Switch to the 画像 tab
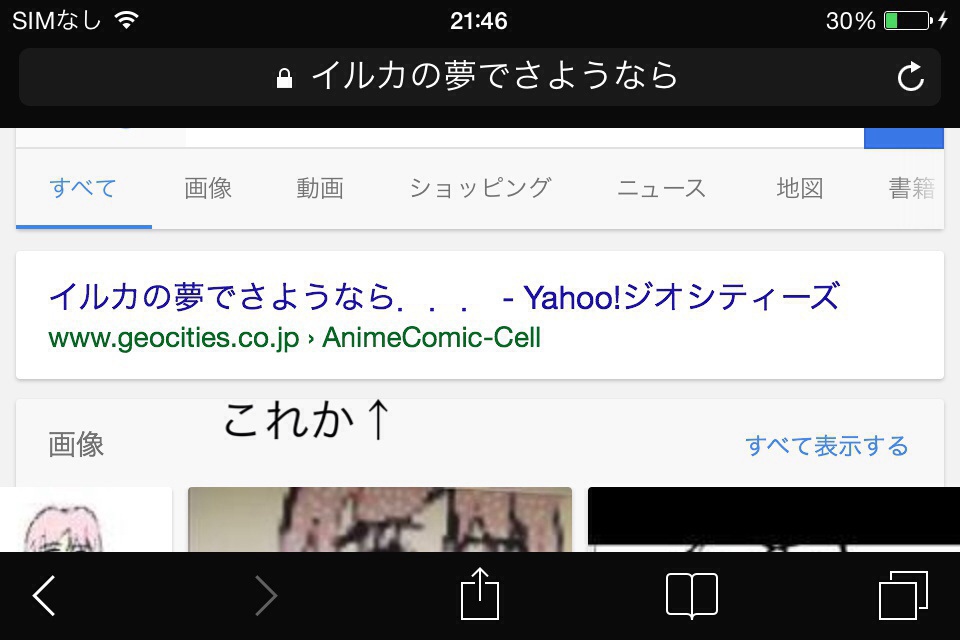Image resolution: width=960 pixels, height=640 pixels. click(x=208, y=188)
